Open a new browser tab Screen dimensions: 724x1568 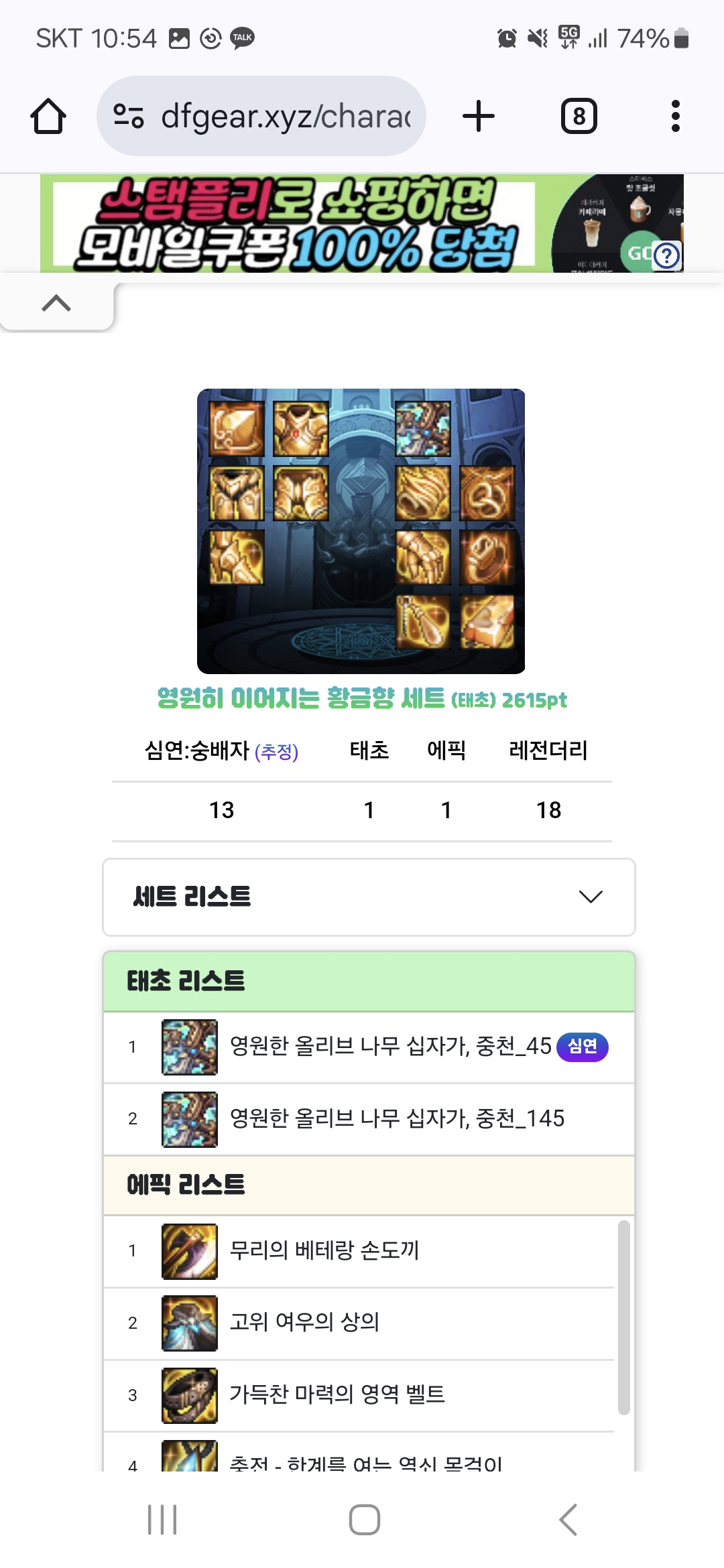coord(479,117)
